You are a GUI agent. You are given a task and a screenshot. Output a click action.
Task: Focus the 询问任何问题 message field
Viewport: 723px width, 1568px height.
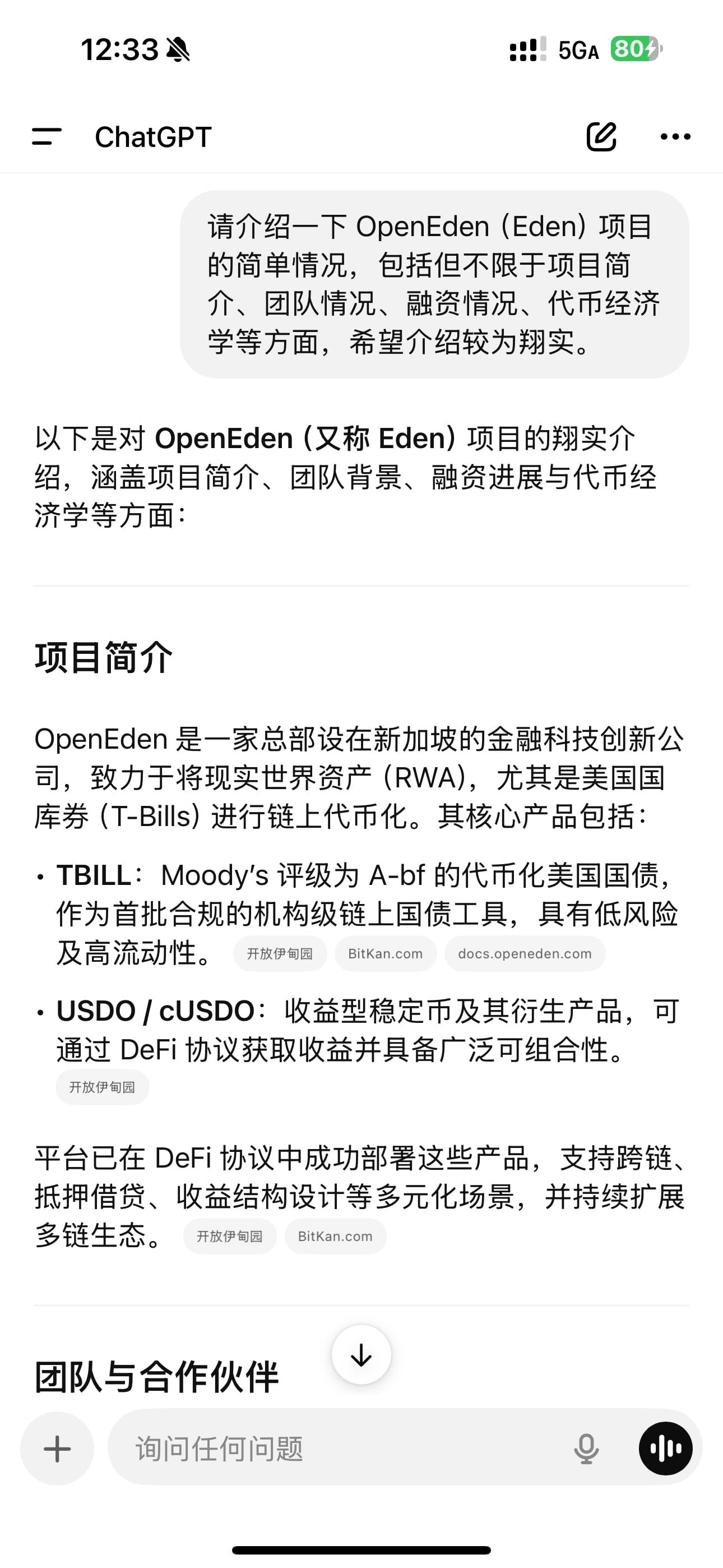point(341,1448)
